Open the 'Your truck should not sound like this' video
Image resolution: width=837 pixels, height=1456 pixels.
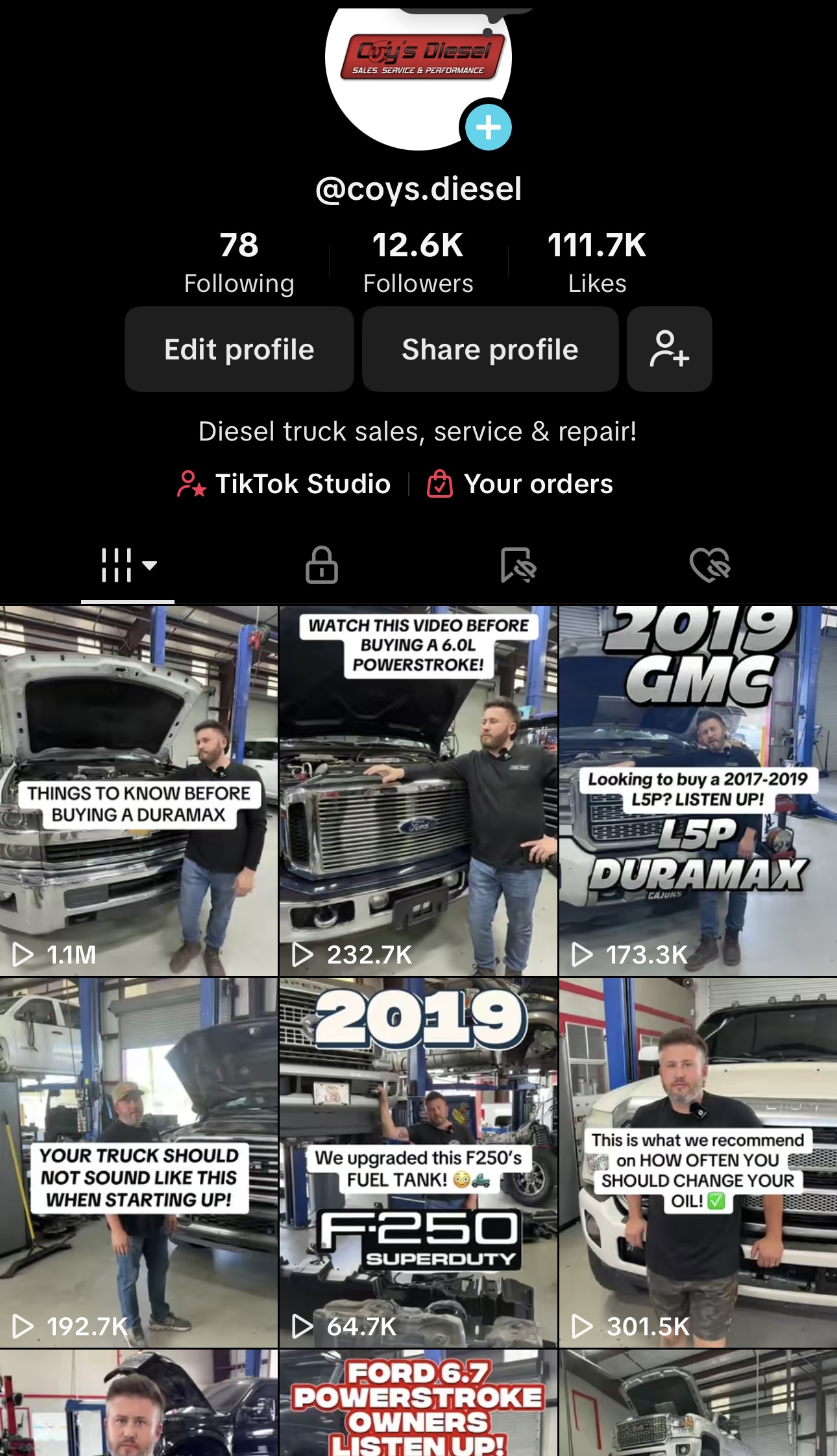tap(139, 1161)
